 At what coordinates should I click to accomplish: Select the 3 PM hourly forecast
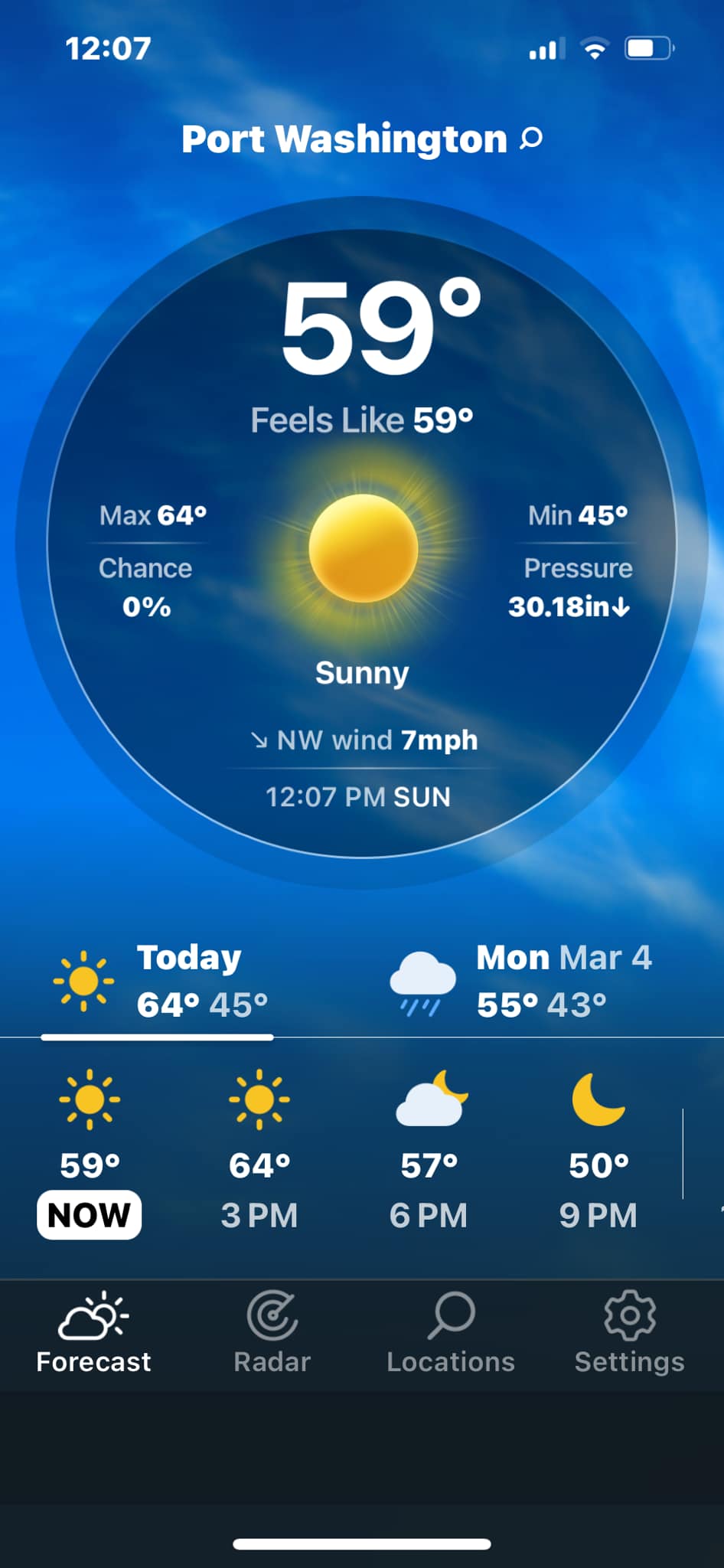click(259, 1154)
